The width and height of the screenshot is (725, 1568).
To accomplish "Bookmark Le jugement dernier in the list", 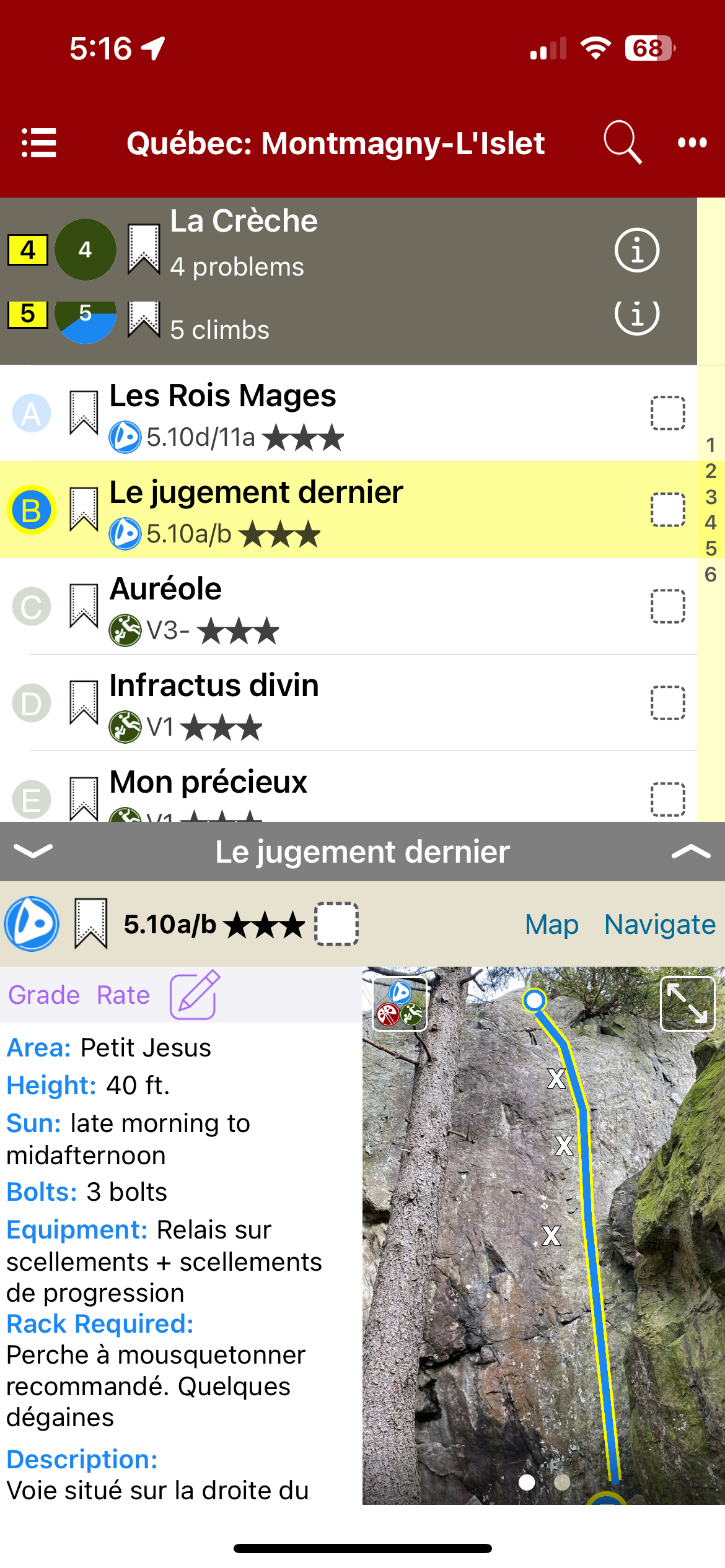I will click(84, 509).
